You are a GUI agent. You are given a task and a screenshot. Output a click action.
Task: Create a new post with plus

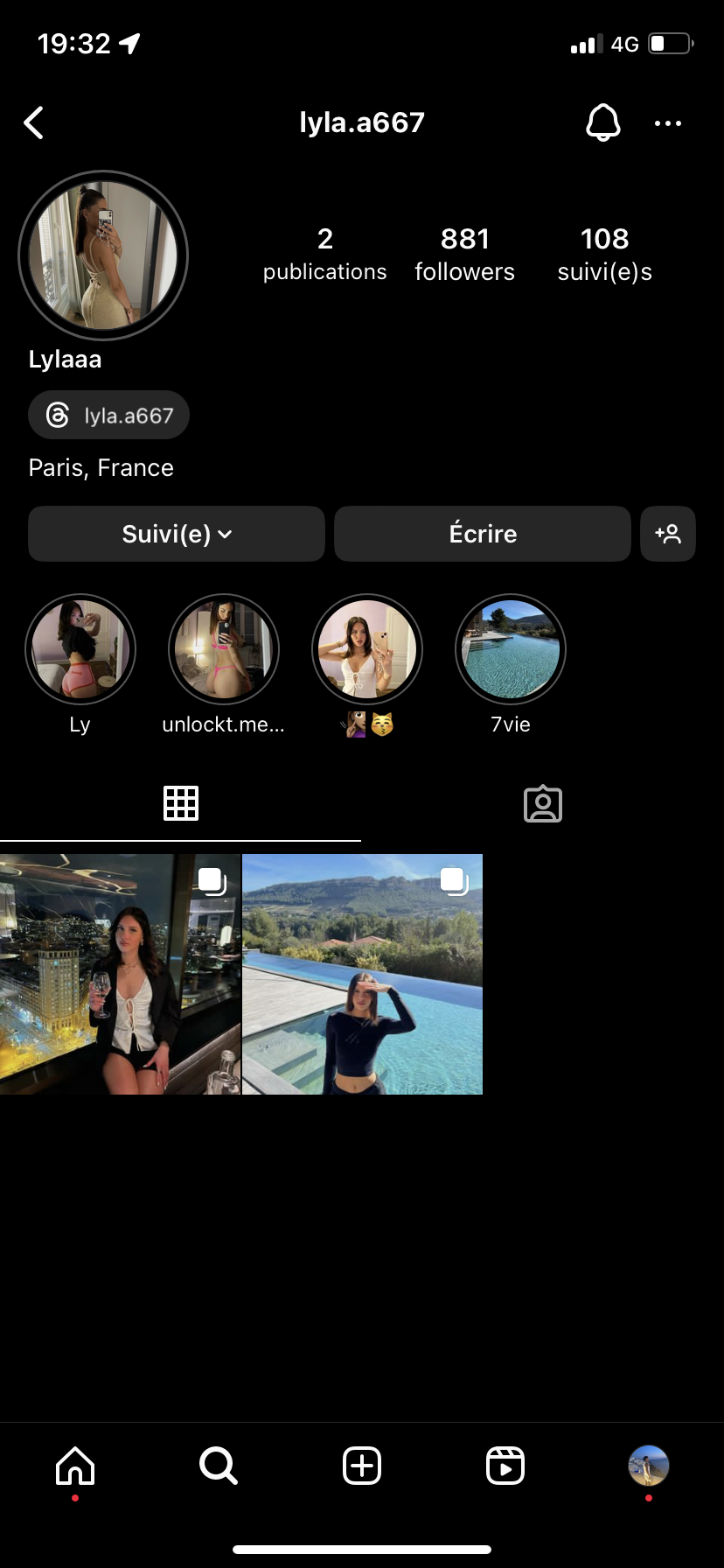pos(362,1466)
